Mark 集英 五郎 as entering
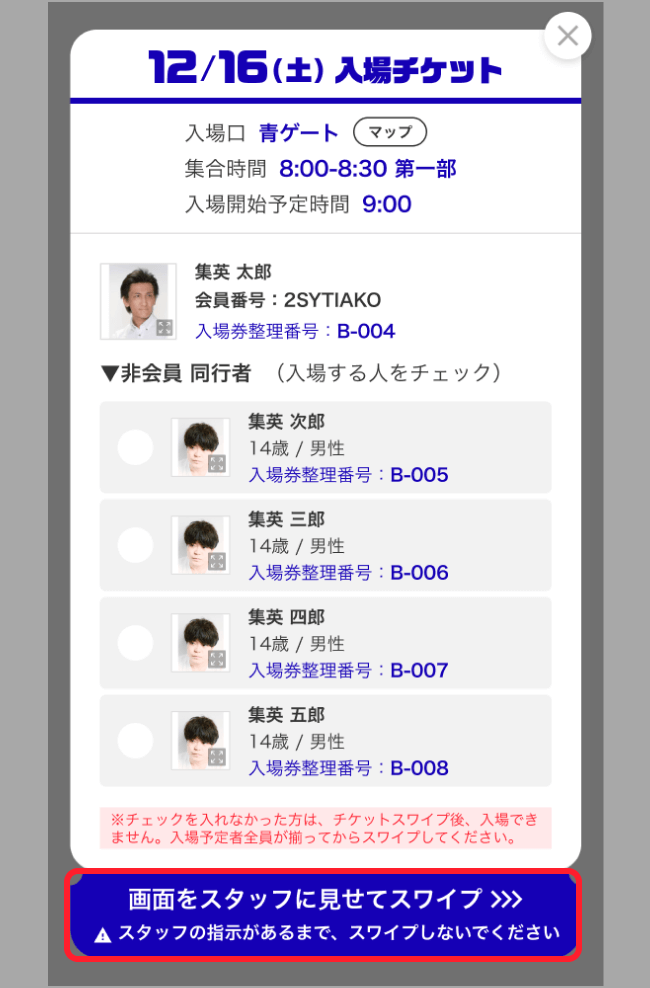 pos(136,740)
